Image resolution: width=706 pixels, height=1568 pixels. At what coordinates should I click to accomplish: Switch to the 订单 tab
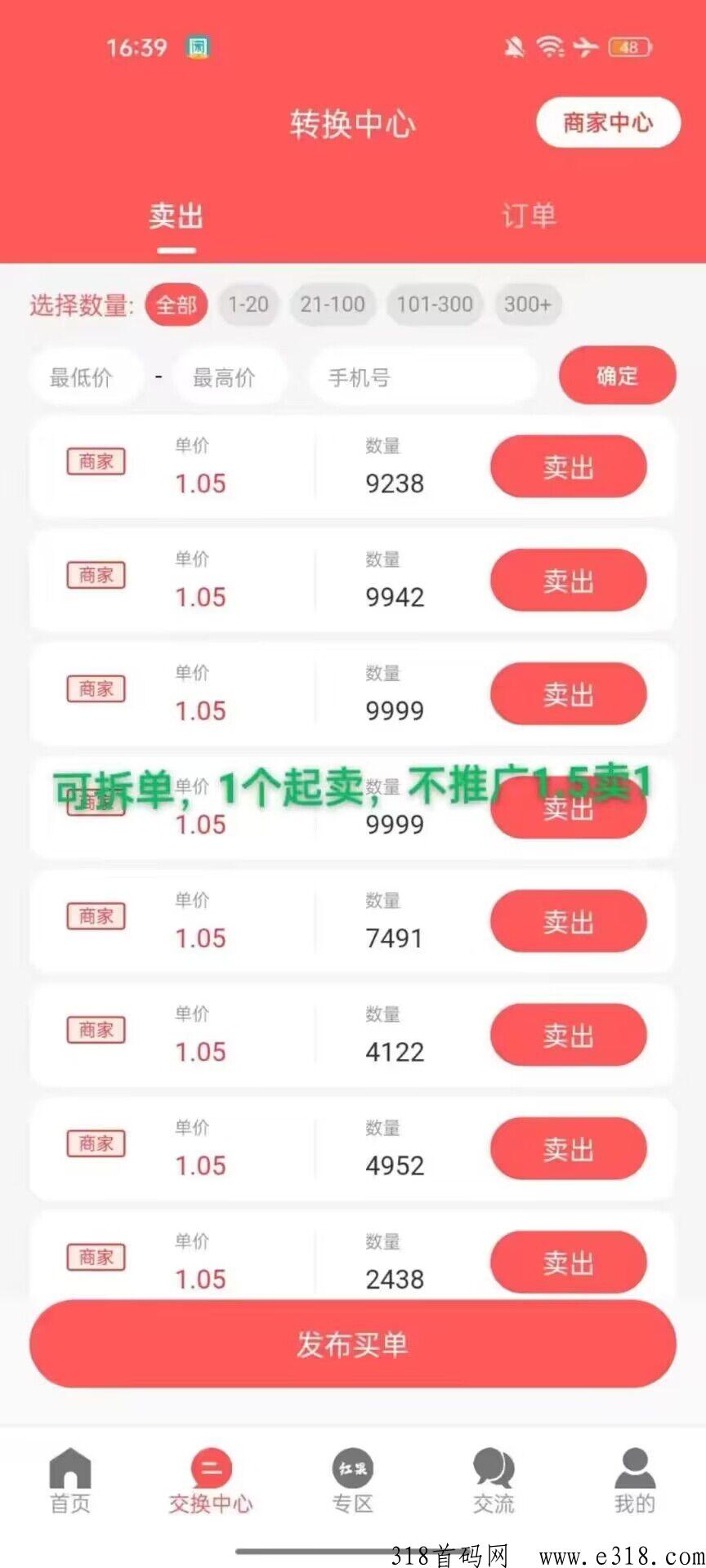(x=528, y=215)
